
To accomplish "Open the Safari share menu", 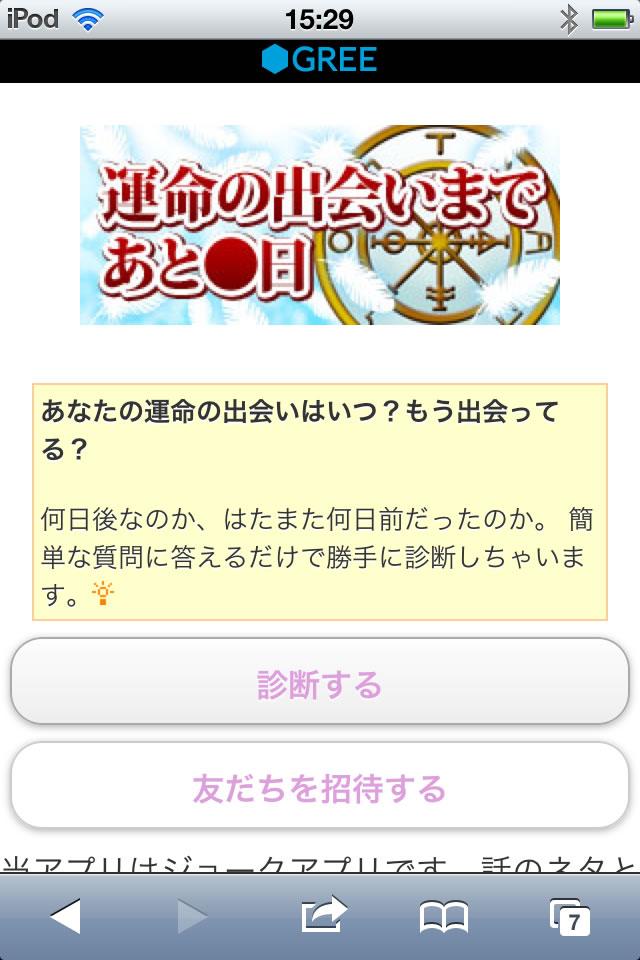I will coord(322,915).
